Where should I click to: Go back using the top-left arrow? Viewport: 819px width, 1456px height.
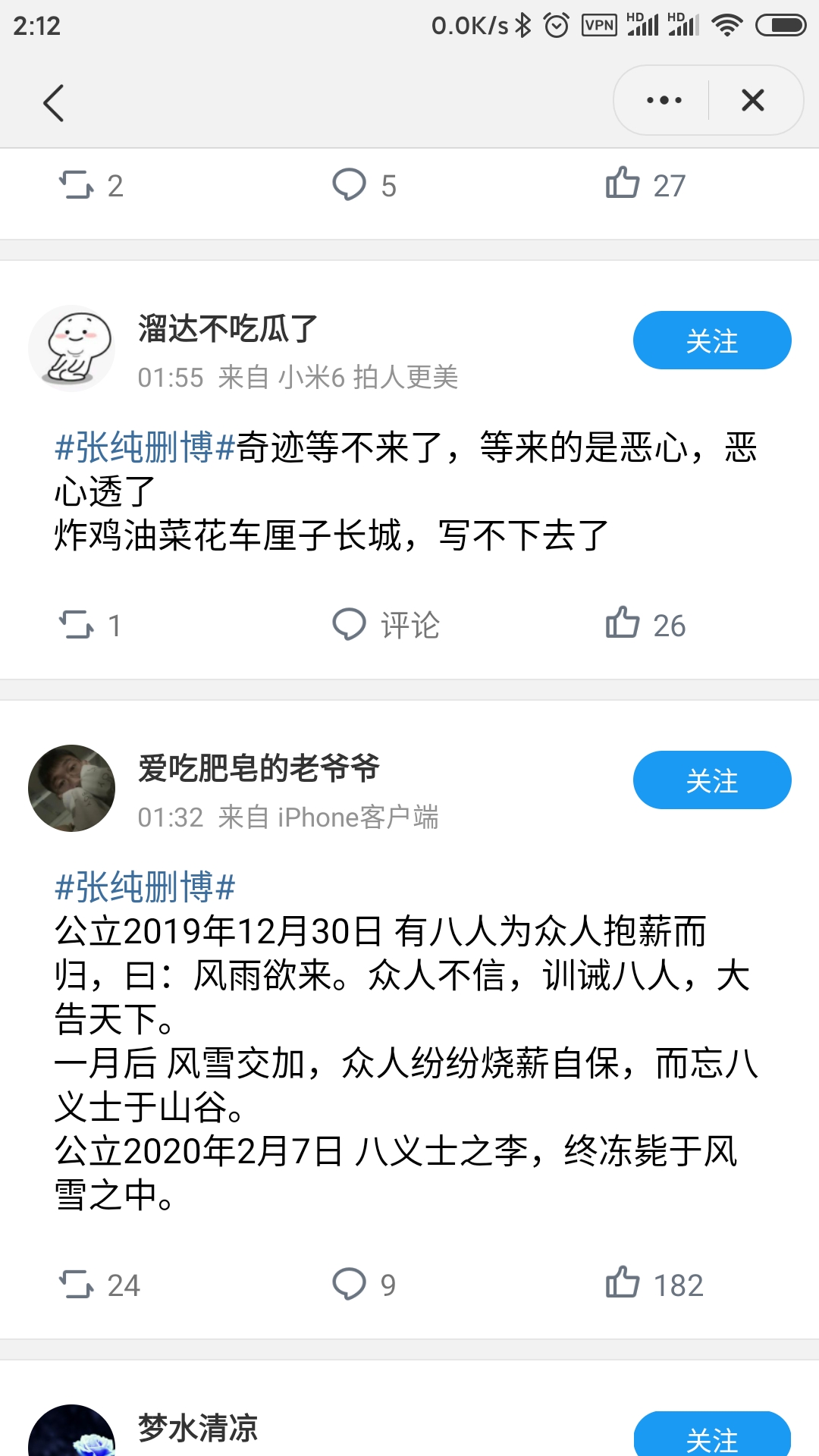click(x=53, y=102)
